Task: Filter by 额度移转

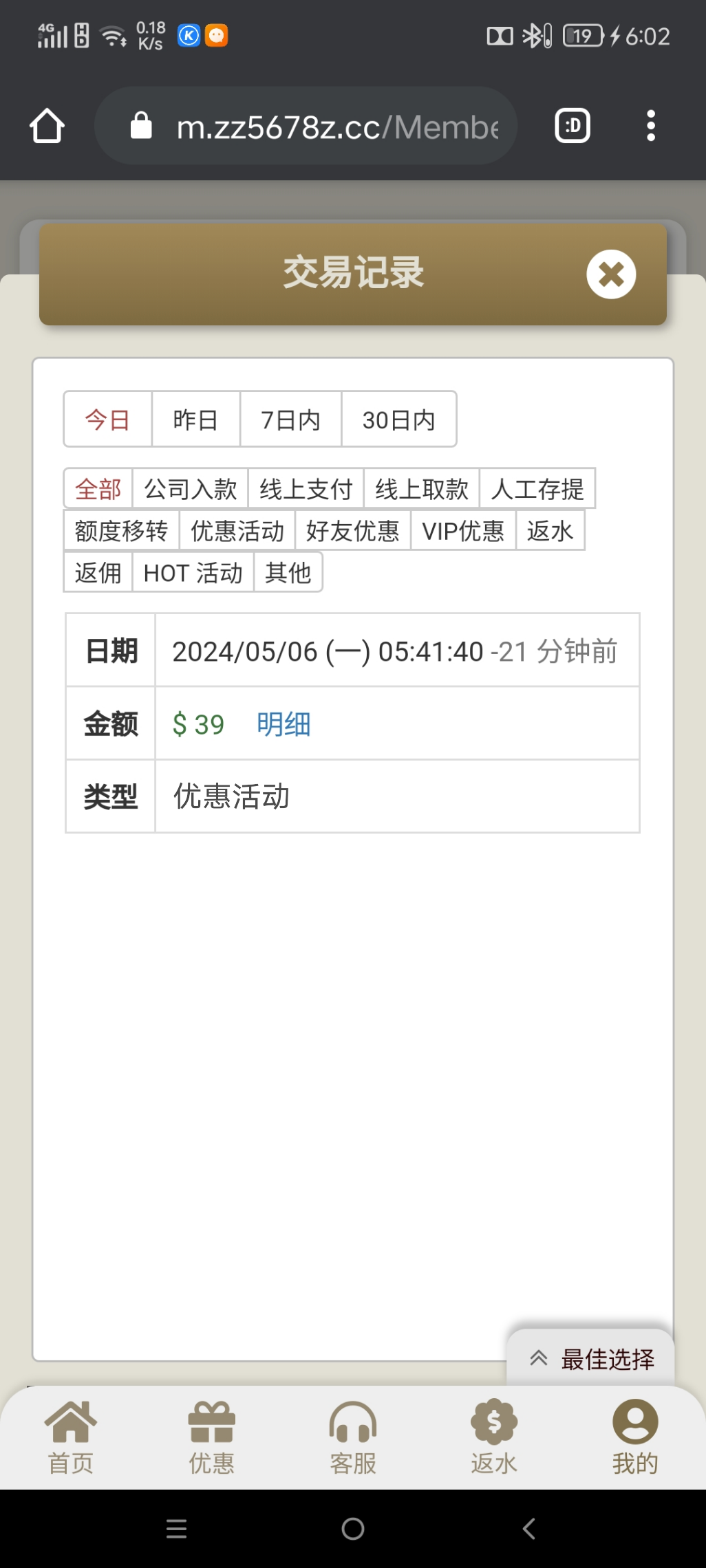Action: (121, 530)
